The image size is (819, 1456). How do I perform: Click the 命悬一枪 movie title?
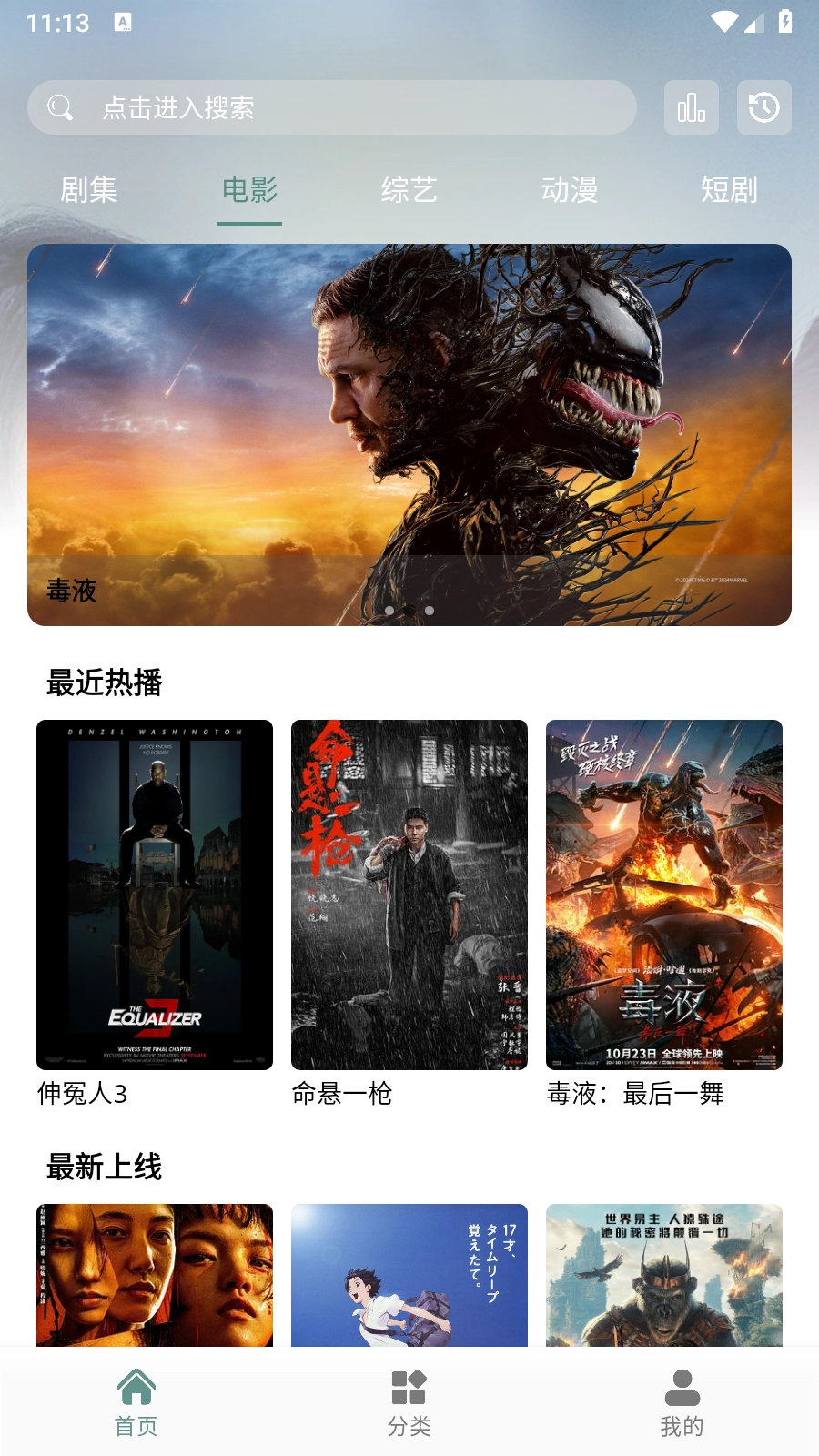click(x=341, y=1096)
